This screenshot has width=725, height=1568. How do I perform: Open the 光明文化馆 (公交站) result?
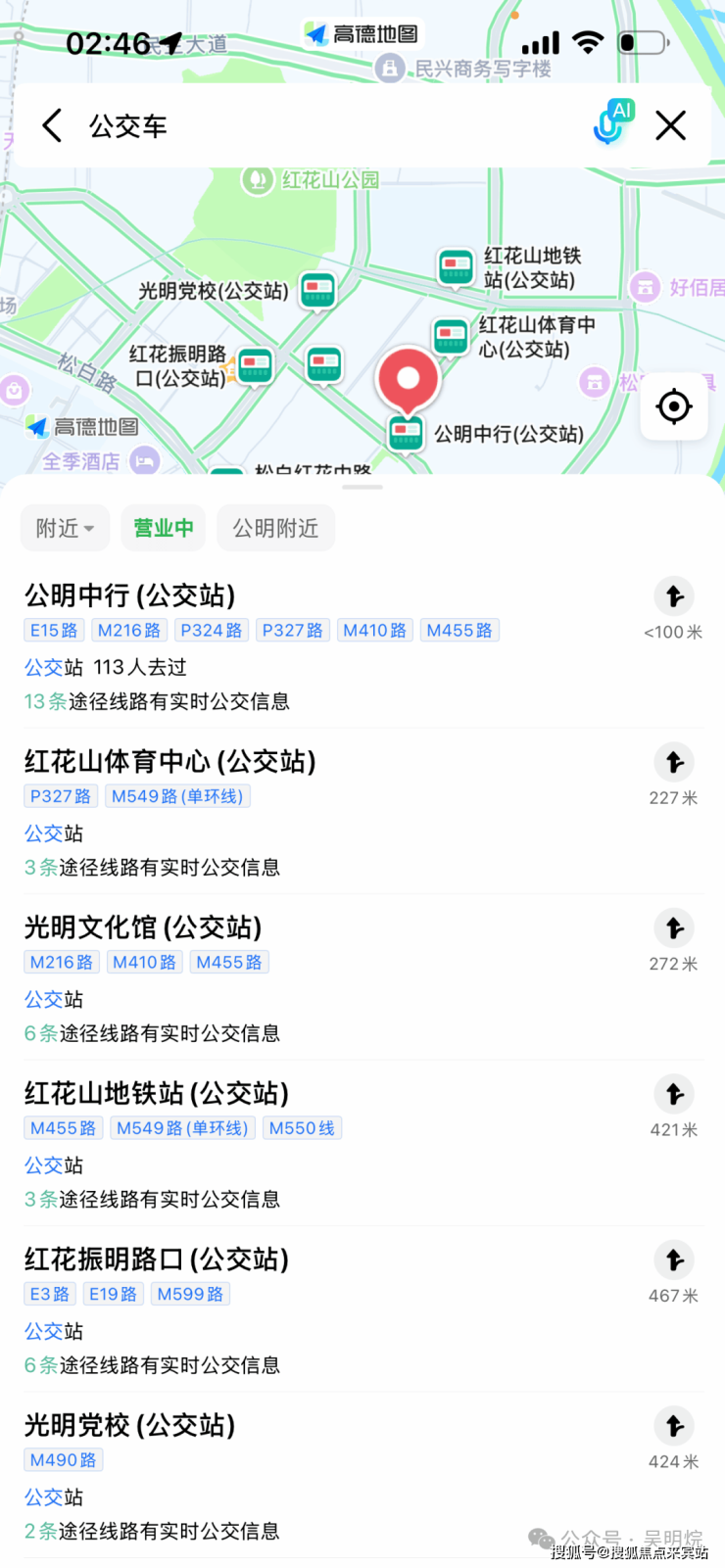point(143,927)
